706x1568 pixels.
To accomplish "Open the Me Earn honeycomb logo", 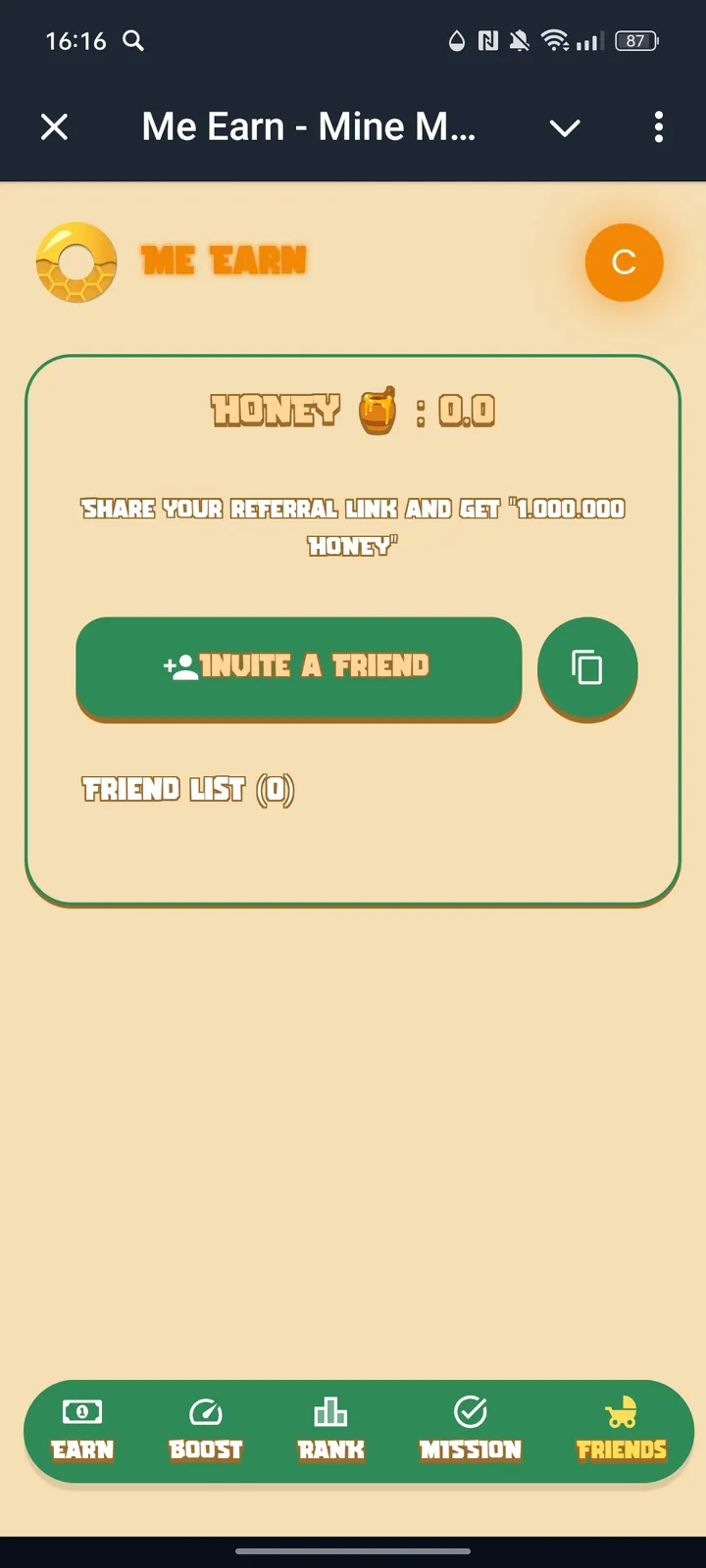I will point(76,262).
